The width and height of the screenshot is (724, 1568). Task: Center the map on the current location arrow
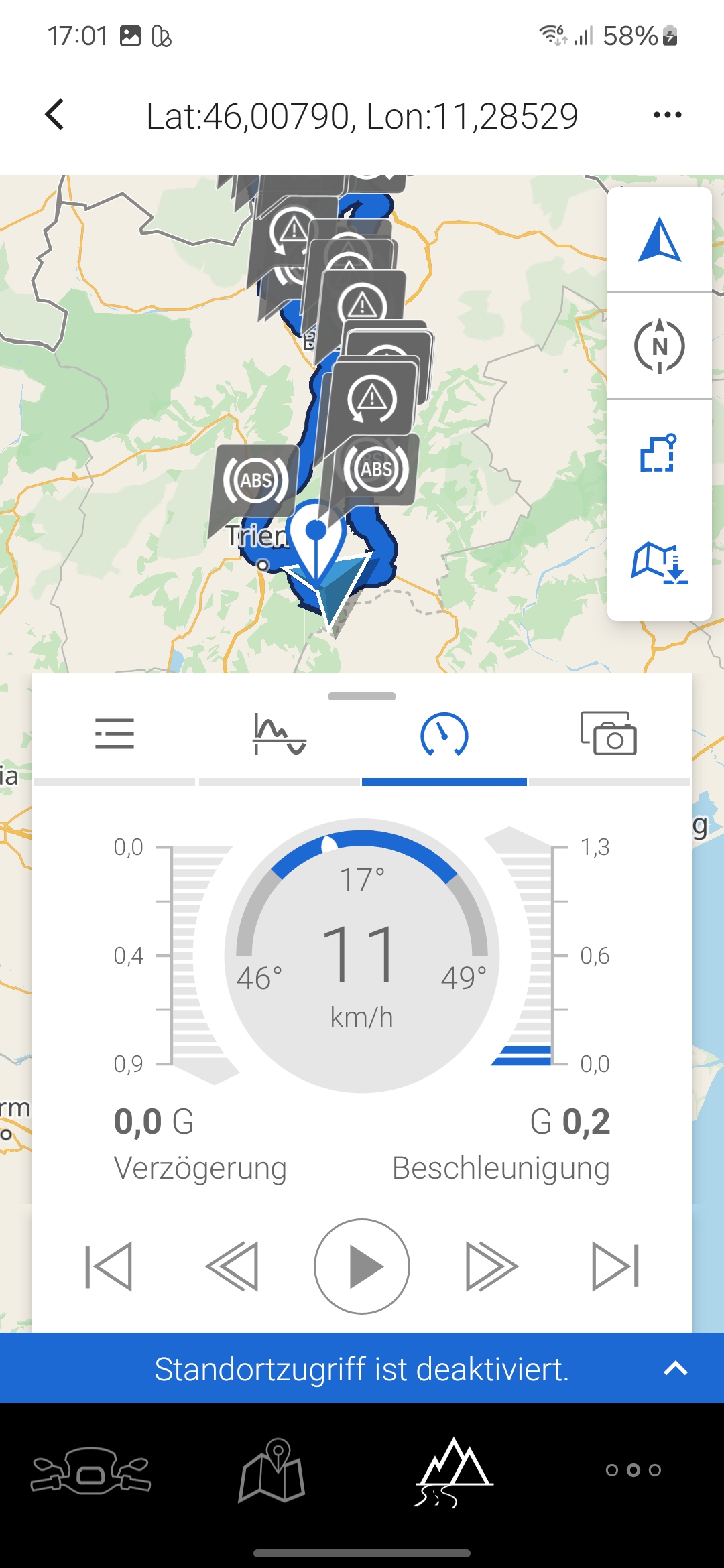pyautogui.click(x=660, y=240)
